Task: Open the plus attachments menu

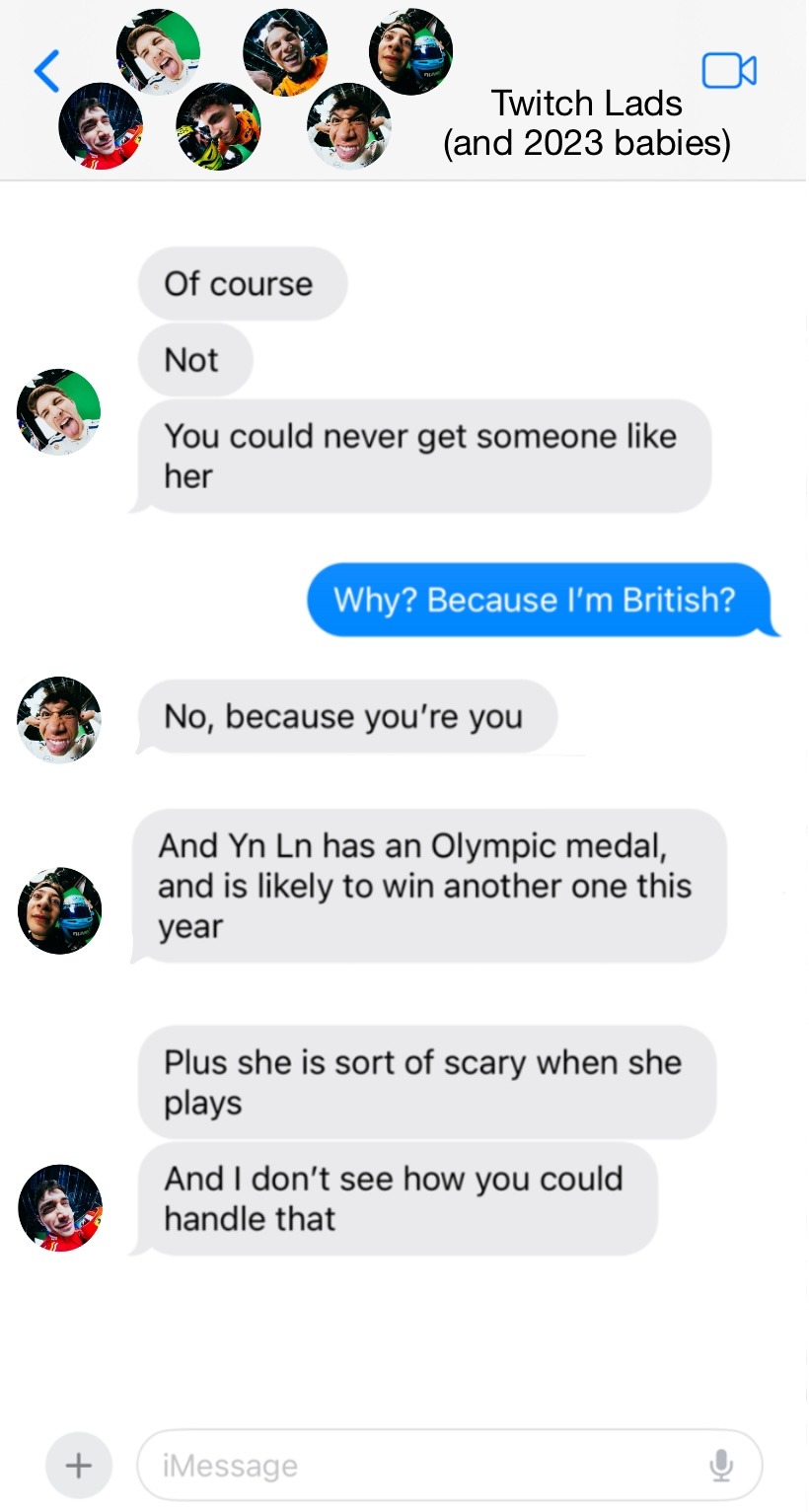Action: pos(79,1465)
